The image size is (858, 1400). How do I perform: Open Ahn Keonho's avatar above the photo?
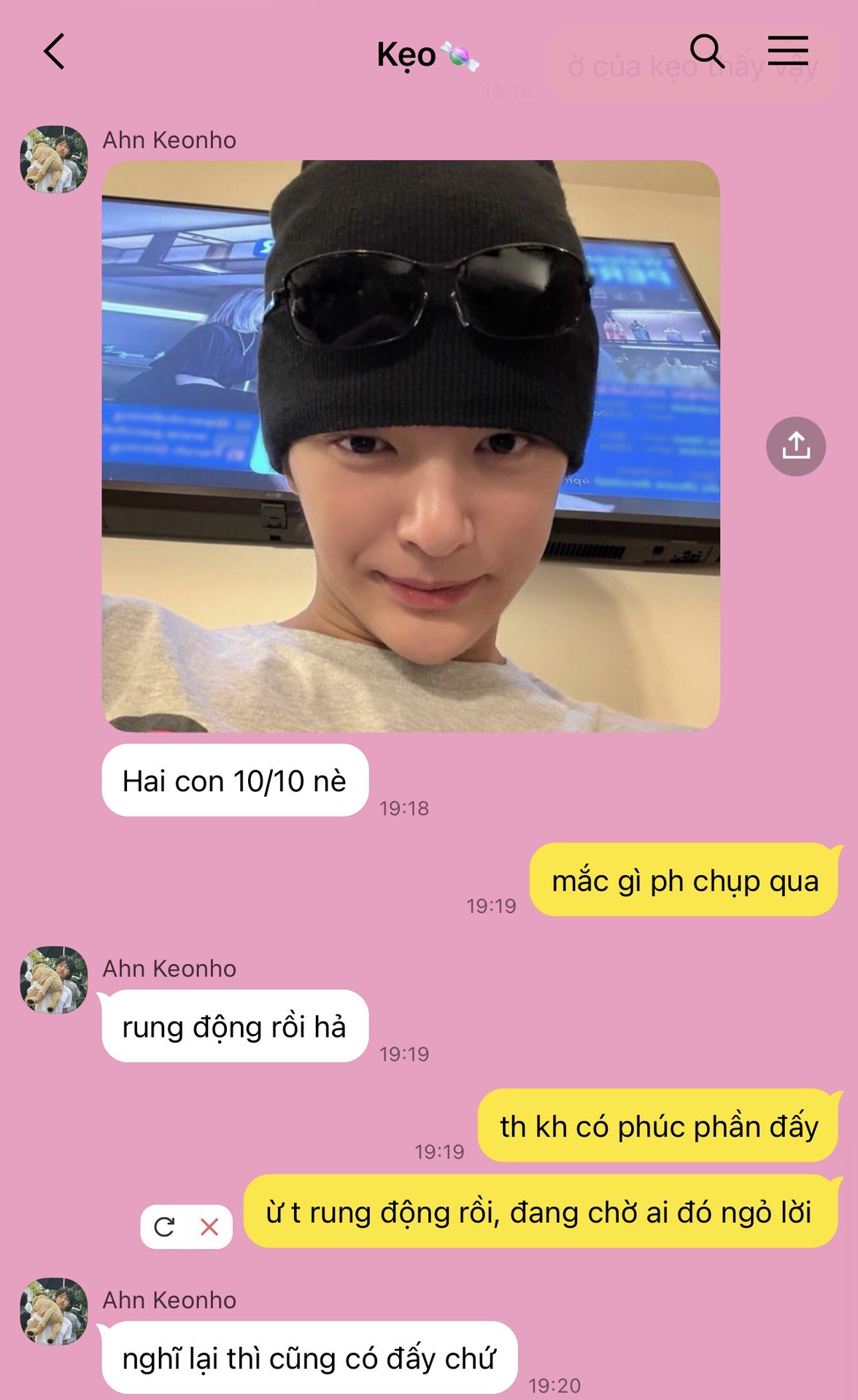(53, 159)
